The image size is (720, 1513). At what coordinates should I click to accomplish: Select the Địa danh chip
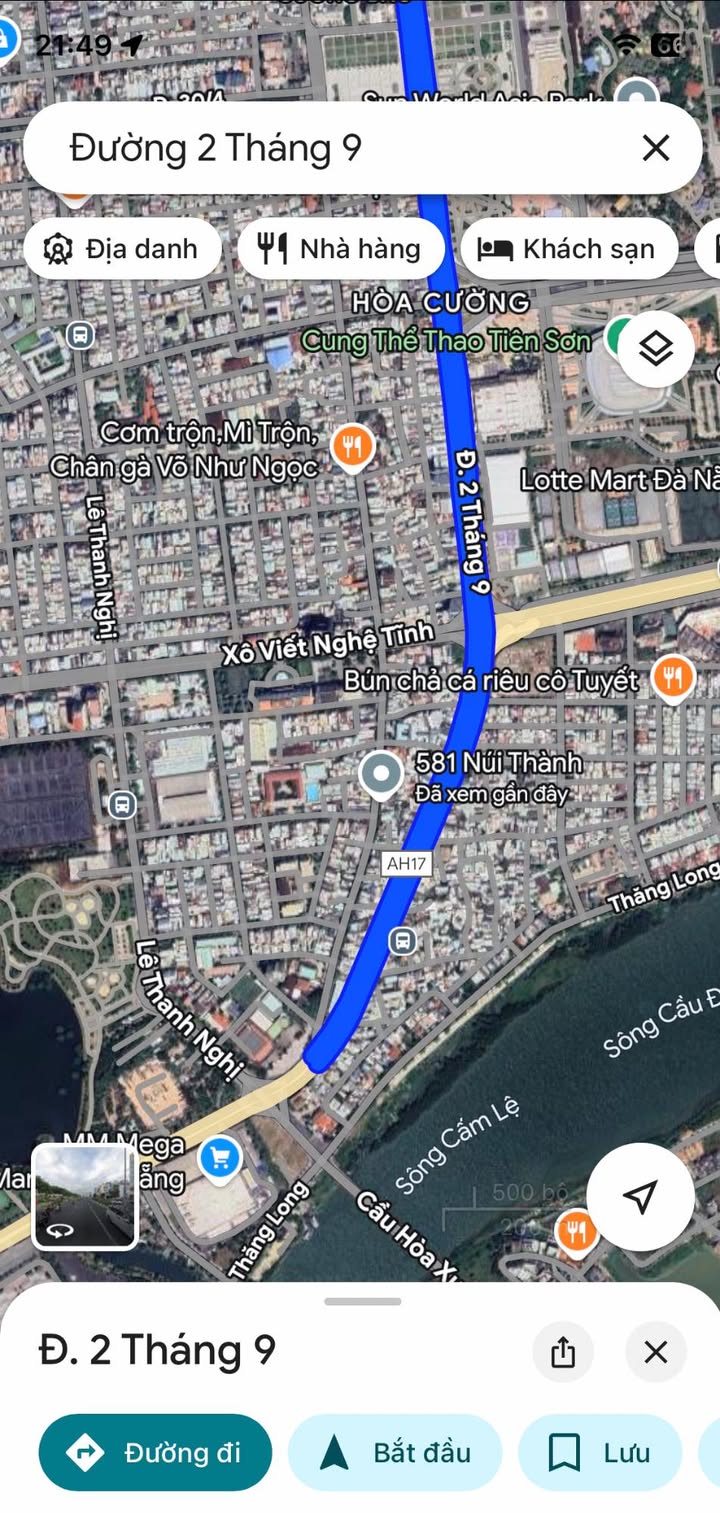122,249
